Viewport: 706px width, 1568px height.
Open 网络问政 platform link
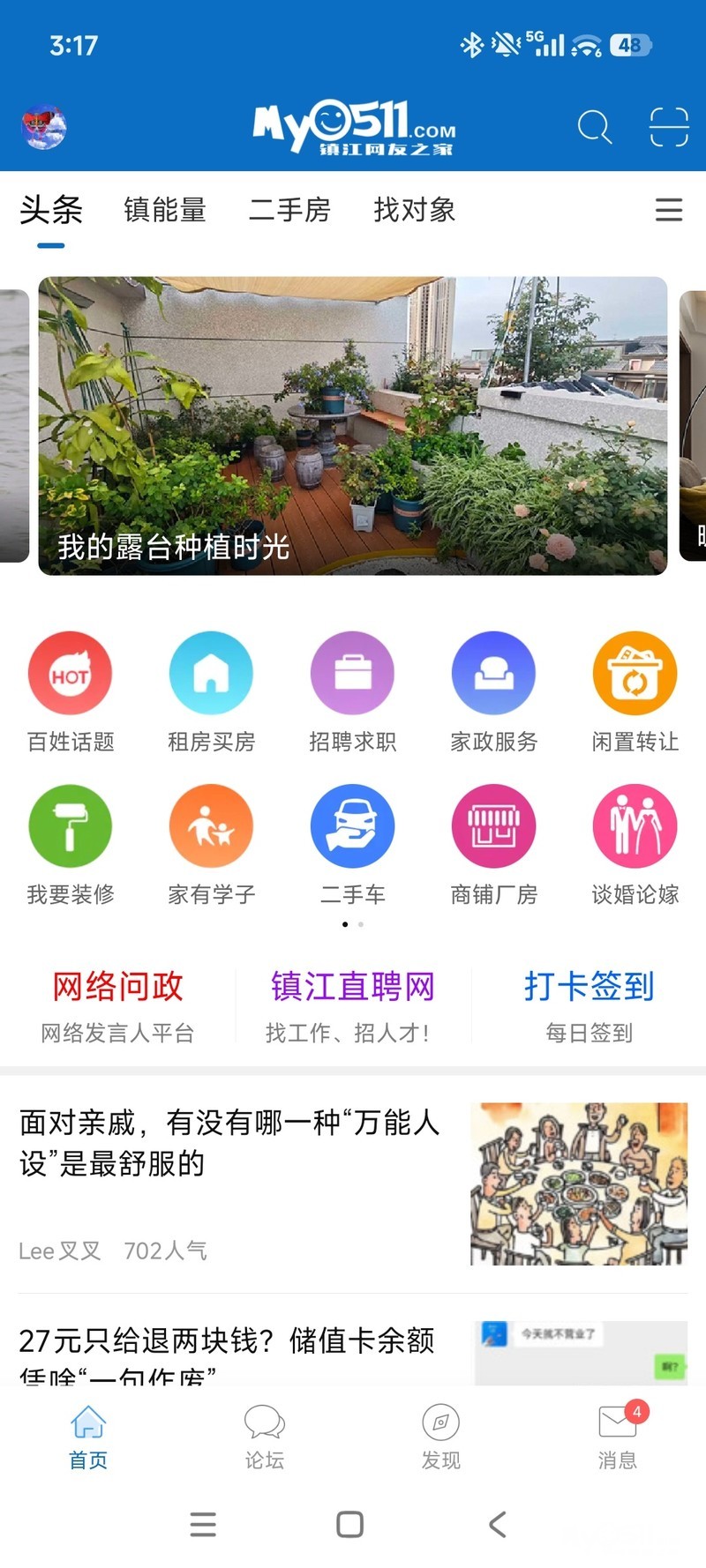point(117,1005)
